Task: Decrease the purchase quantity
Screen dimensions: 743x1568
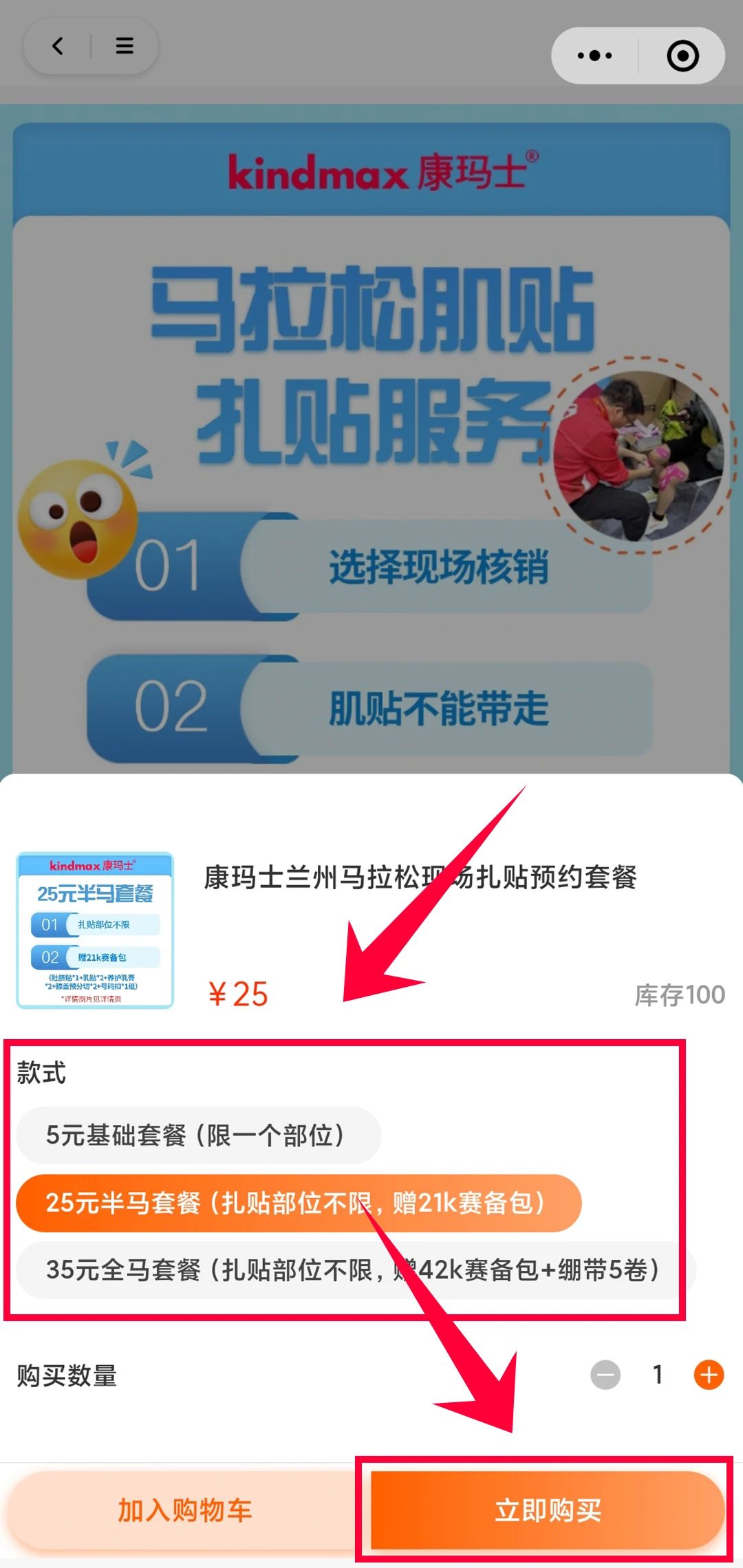Action: (605, 1375)
